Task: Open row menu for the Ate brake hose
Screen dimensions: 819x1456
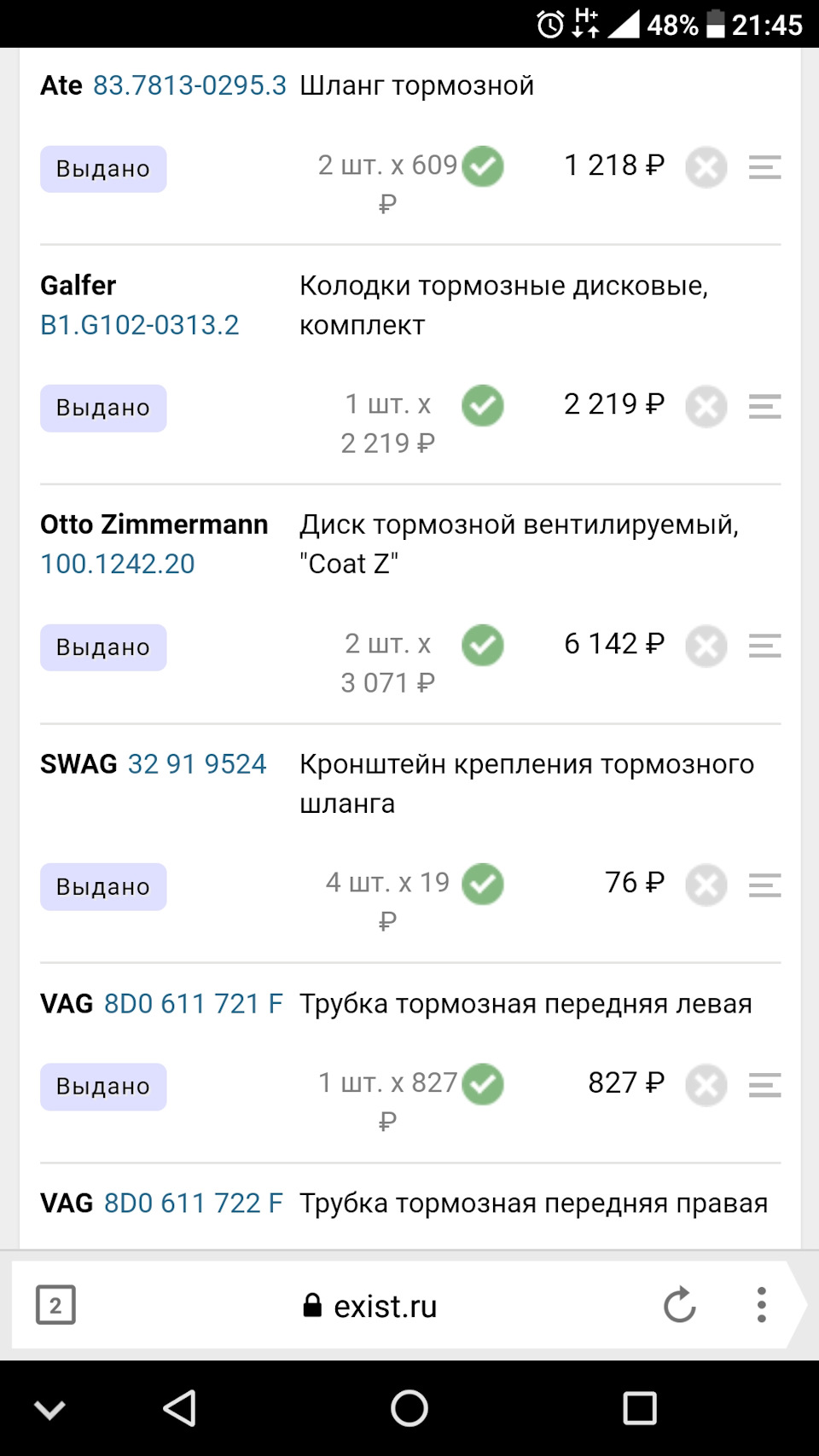Action: pos(764,167)
